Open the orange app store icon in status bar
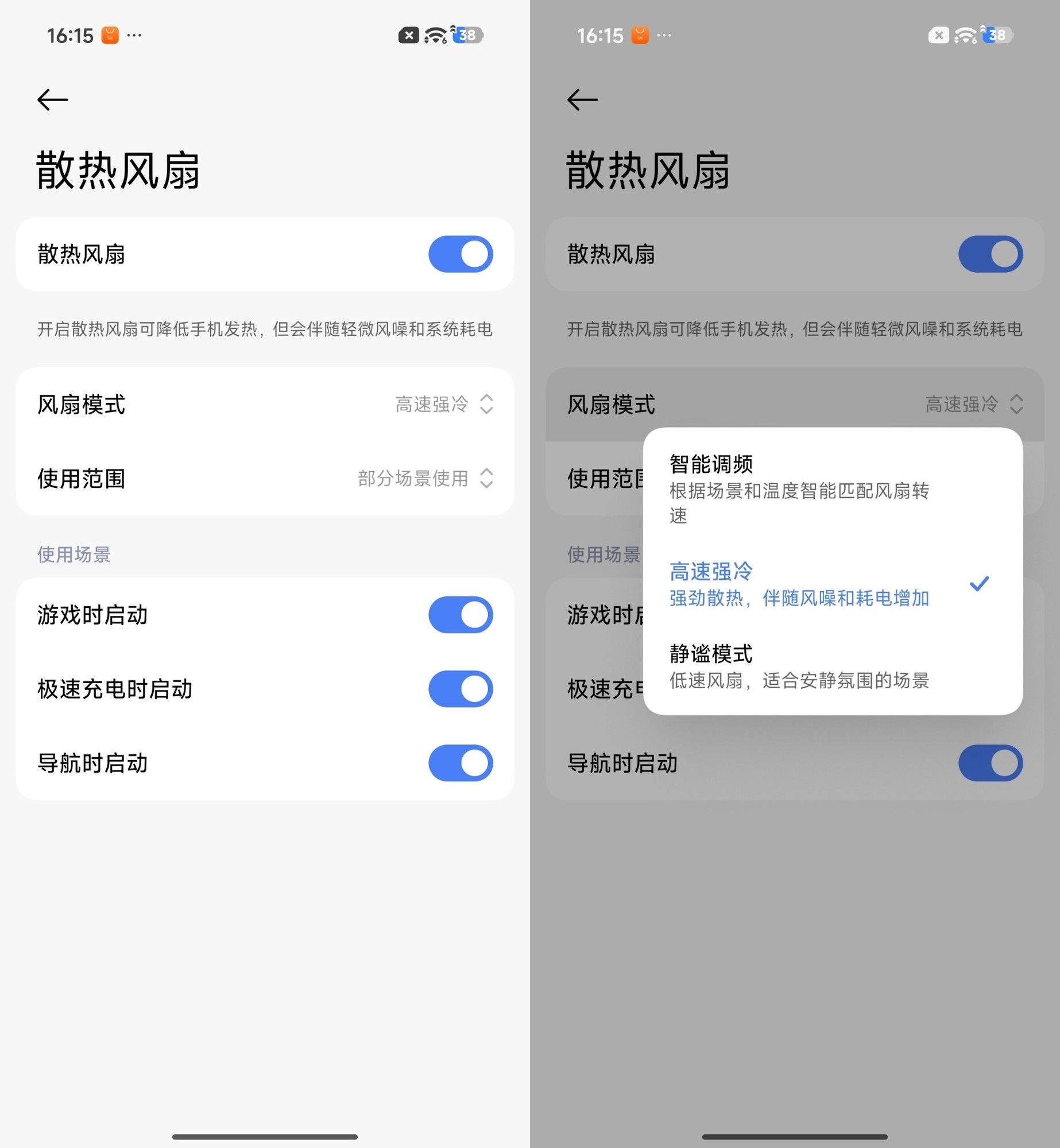This screenshot has height=1148, width=1060. pyautogui.click(x=111, y=35)
